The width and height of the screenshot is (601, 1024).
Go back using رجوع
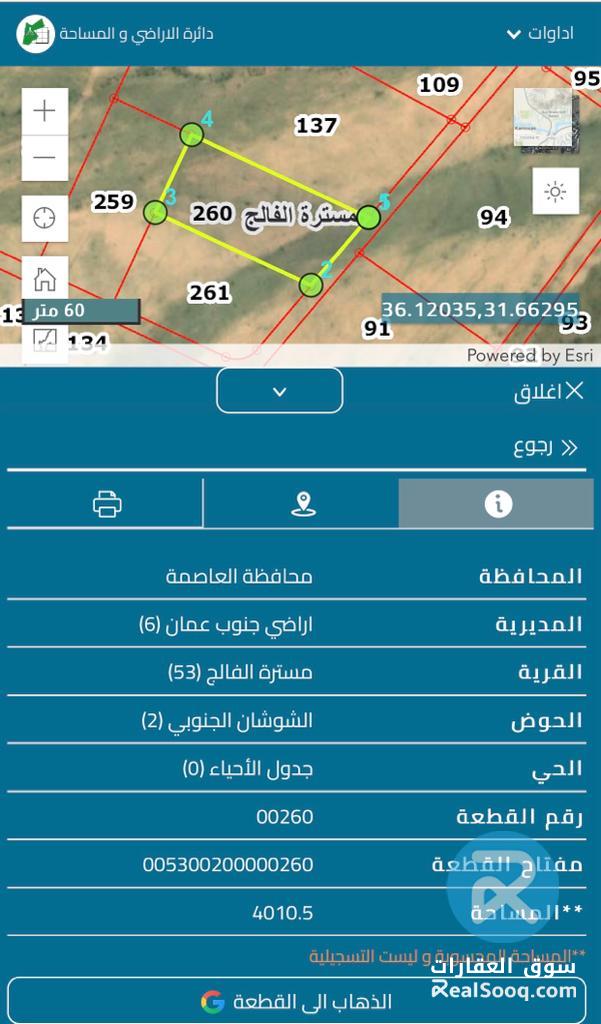click(546, 447)
